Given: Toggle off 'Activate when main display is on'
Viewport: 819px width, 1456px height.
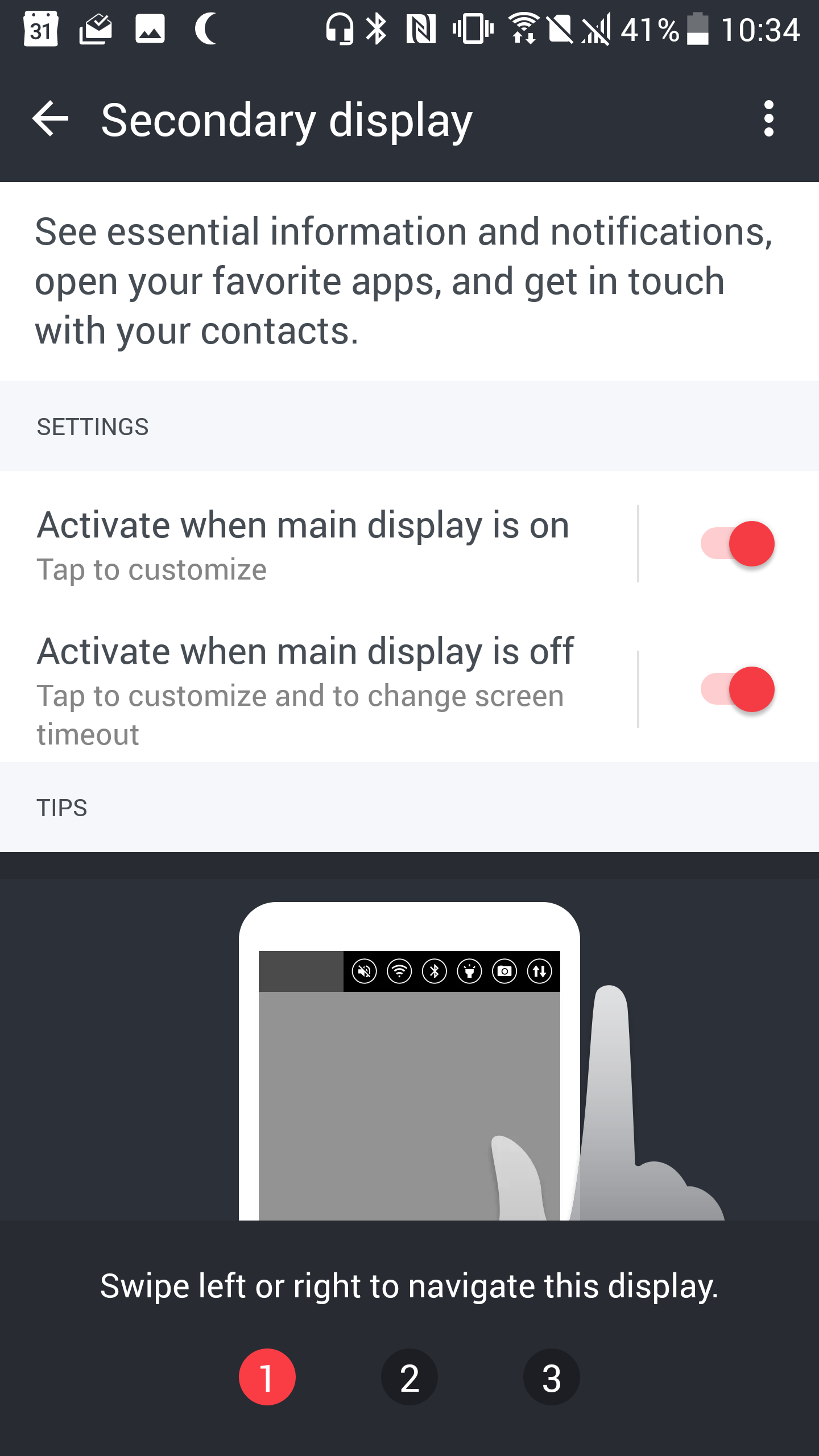Looking at the screenshot, I should (x=738, y=544).
